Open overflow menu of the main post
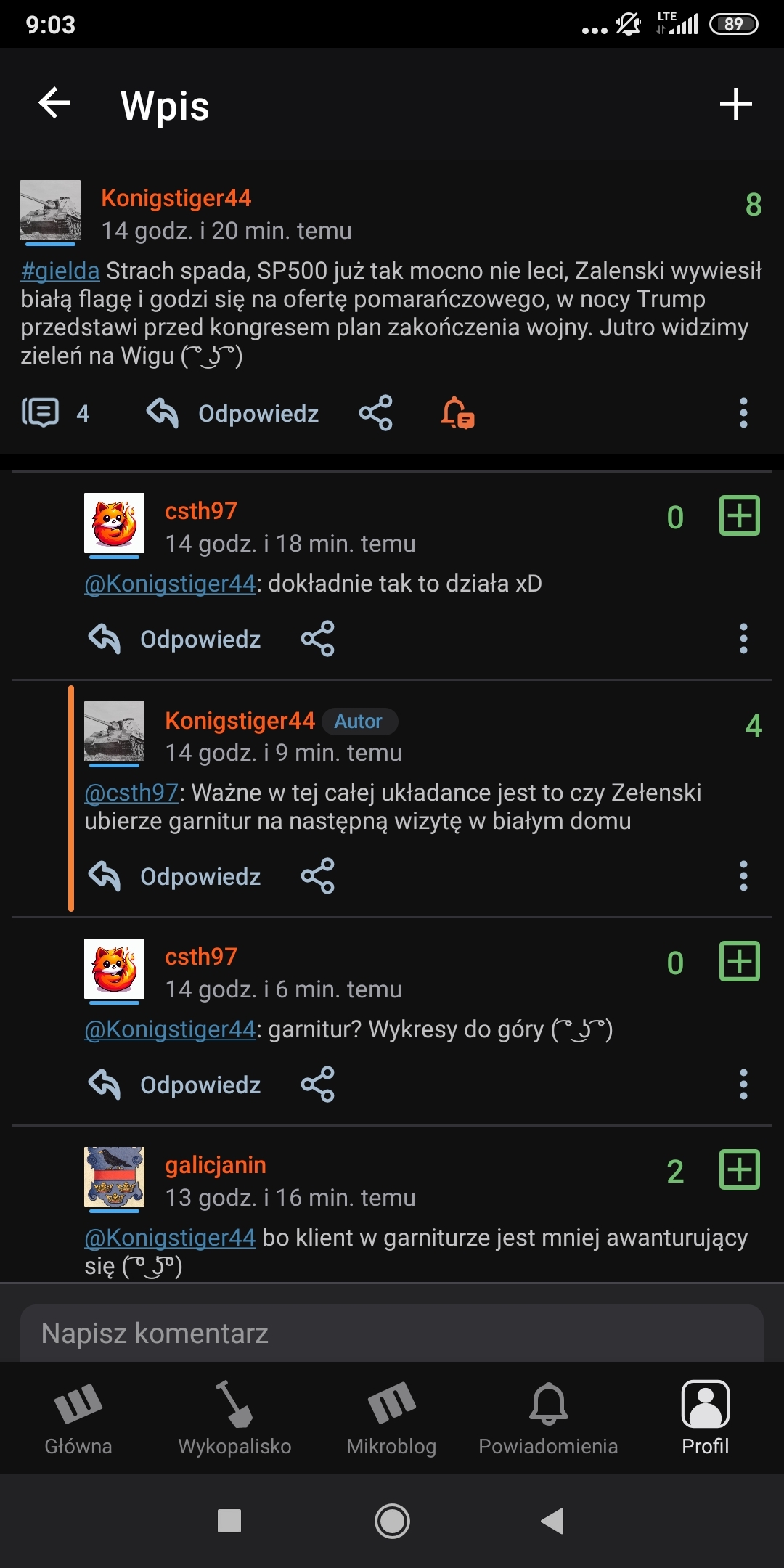Image resolution: width=784 pixels, height=1568 pixels. tap(743, 413)
